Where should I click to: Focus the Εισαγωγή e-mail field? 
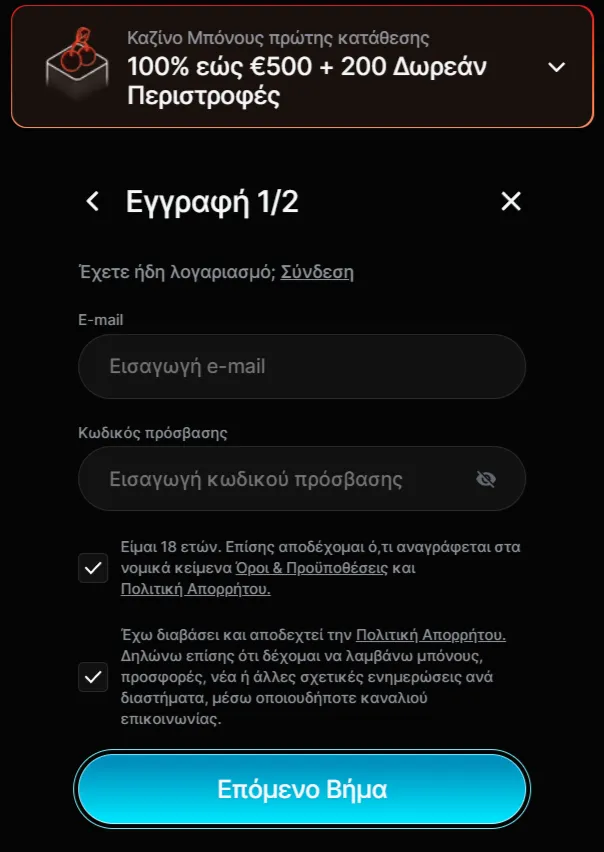click(301, 367)
